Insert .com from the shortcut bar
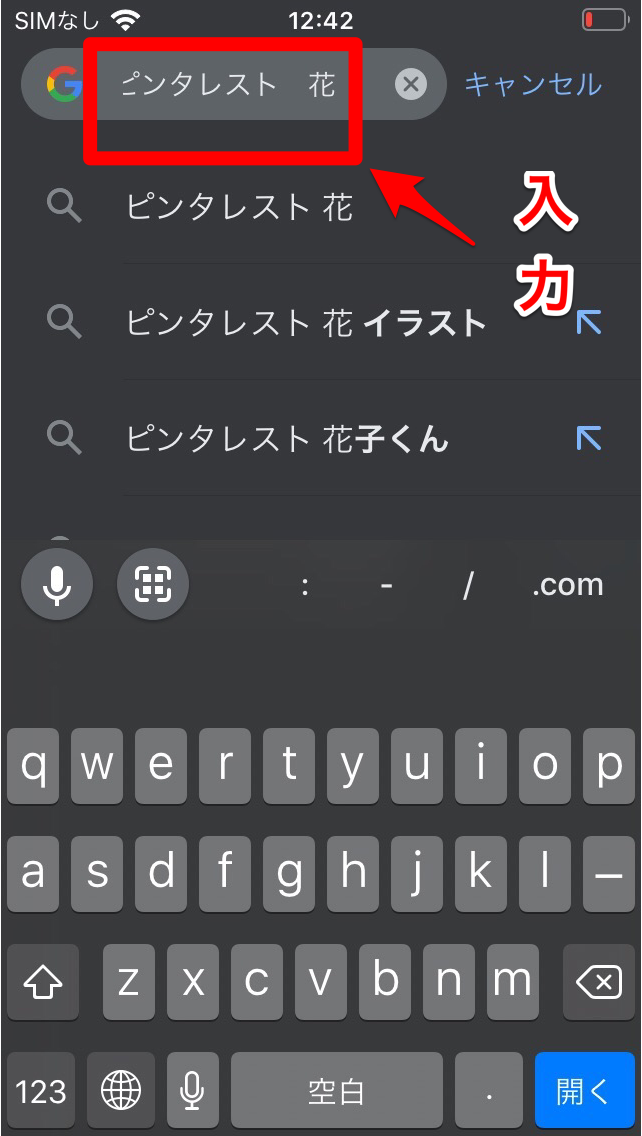 click(x=567, y=584)
